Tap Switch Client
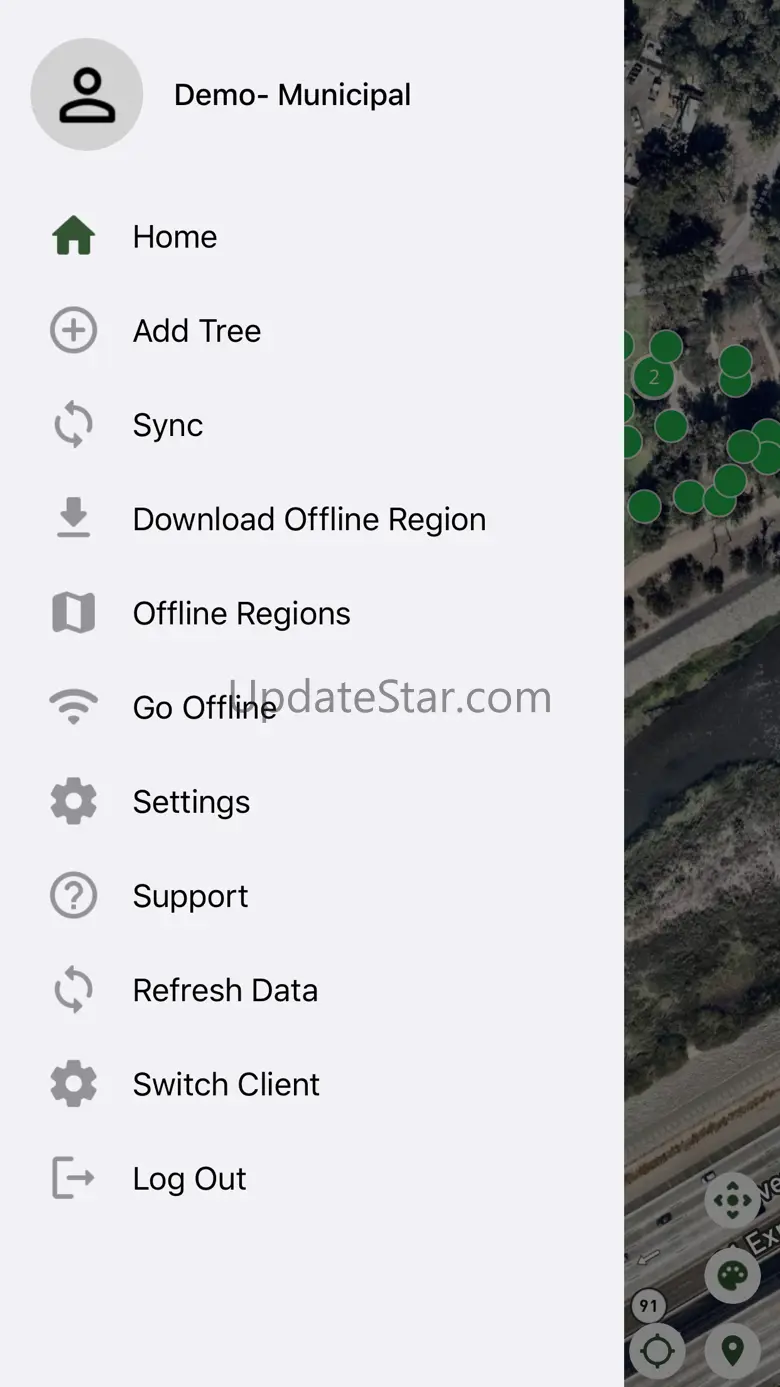Viewport: 780px width, 1387px height. click(x=226, y=1084)
